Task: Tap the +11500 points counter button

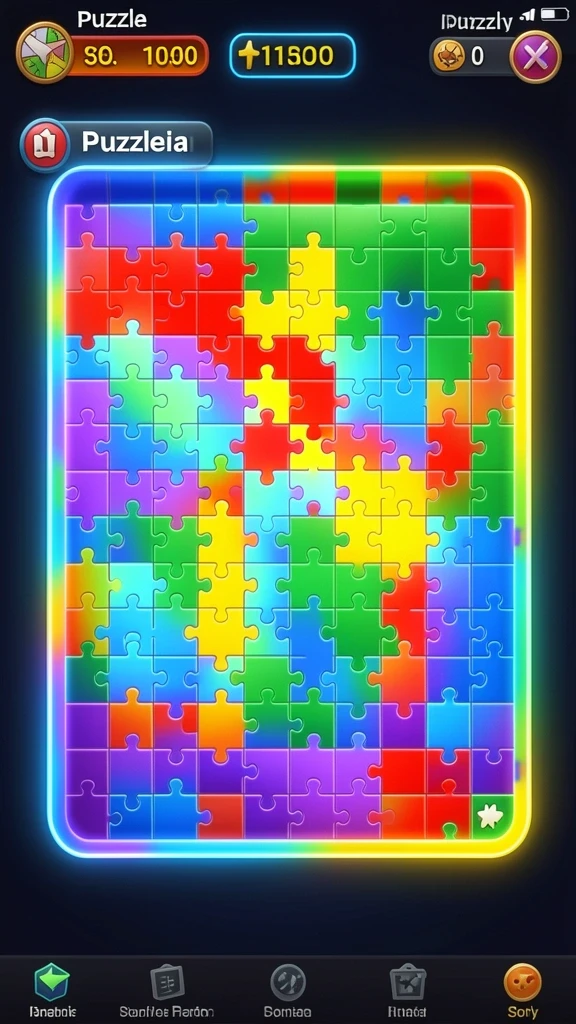Action: 292,56
